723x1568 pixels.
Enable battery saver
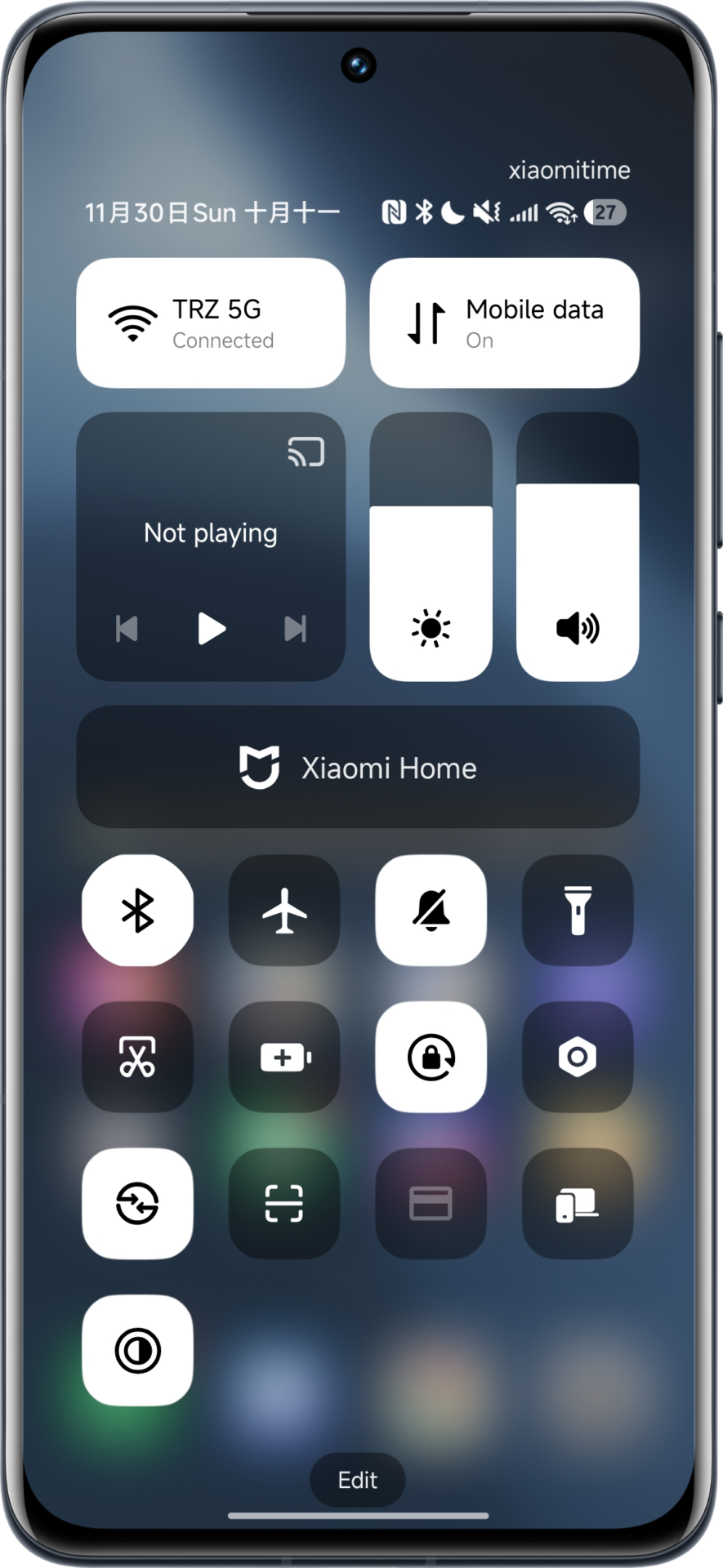[284, 1057]
